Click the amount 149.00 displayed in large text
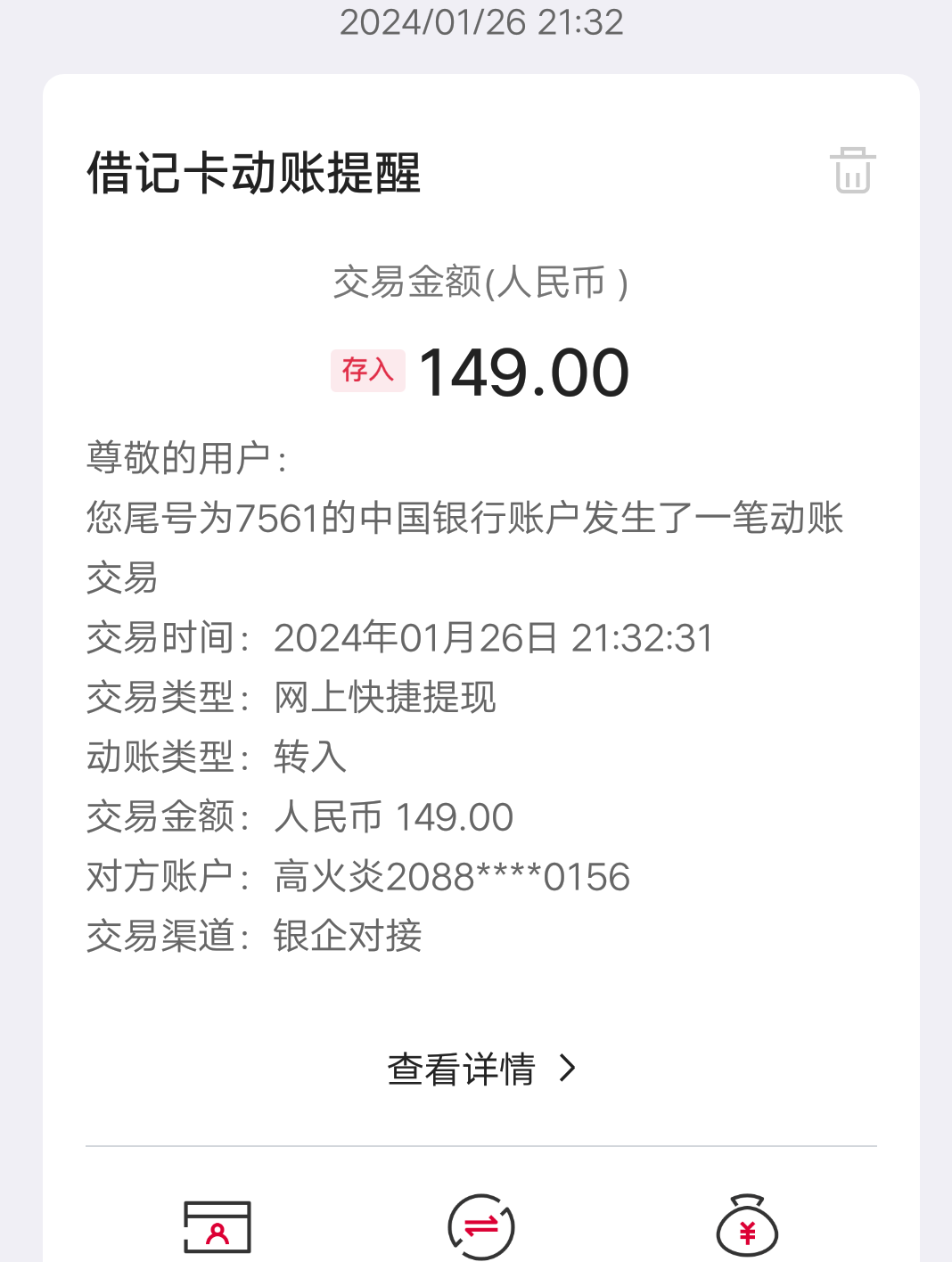The height and width of the screenshot is (1262, 952). pyautogui.click(x=524, y=372)
